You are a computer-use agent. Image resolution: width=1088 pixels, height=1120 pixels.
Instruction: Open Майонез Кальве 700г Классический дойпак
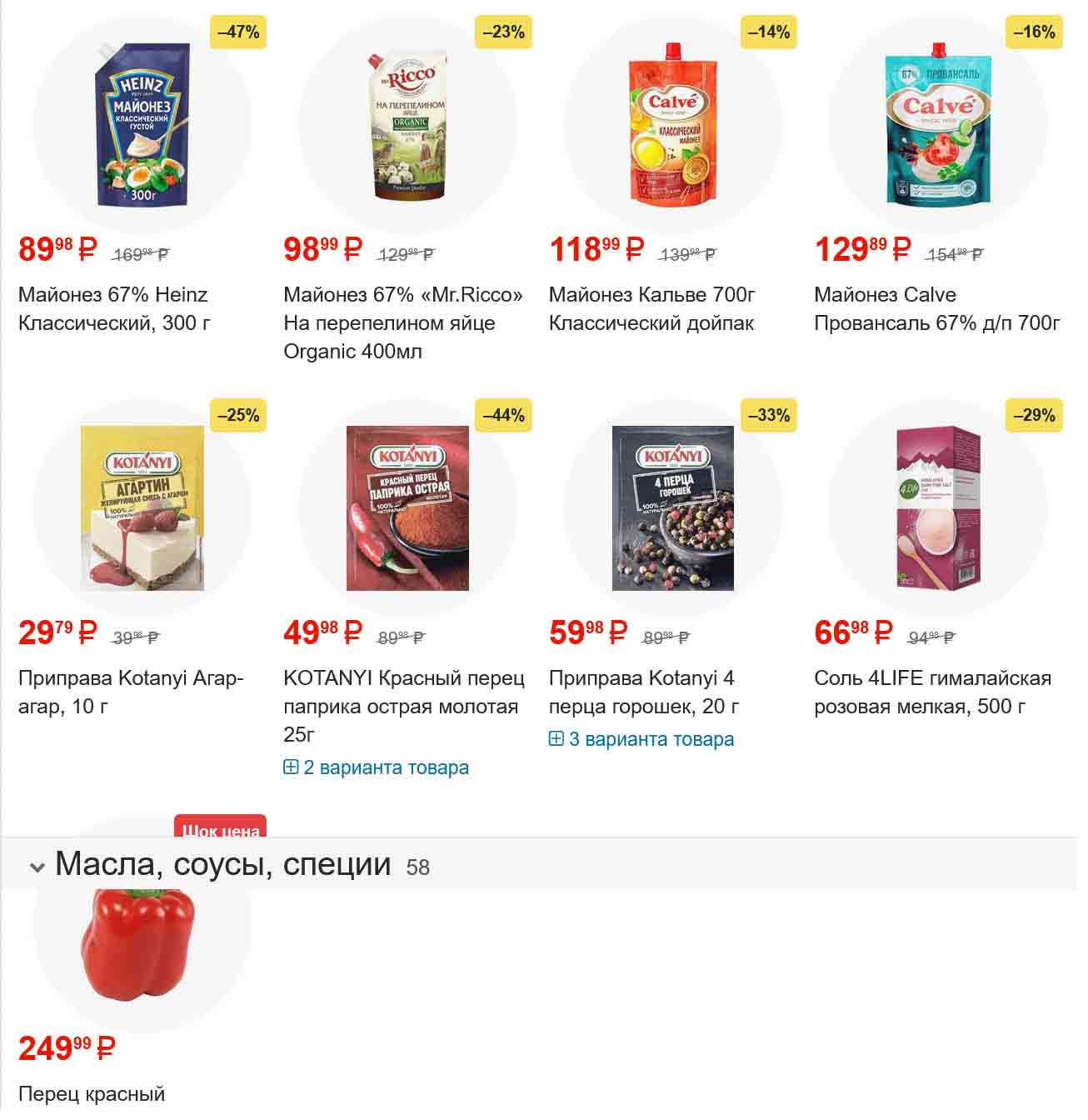[x=651, y=308]
